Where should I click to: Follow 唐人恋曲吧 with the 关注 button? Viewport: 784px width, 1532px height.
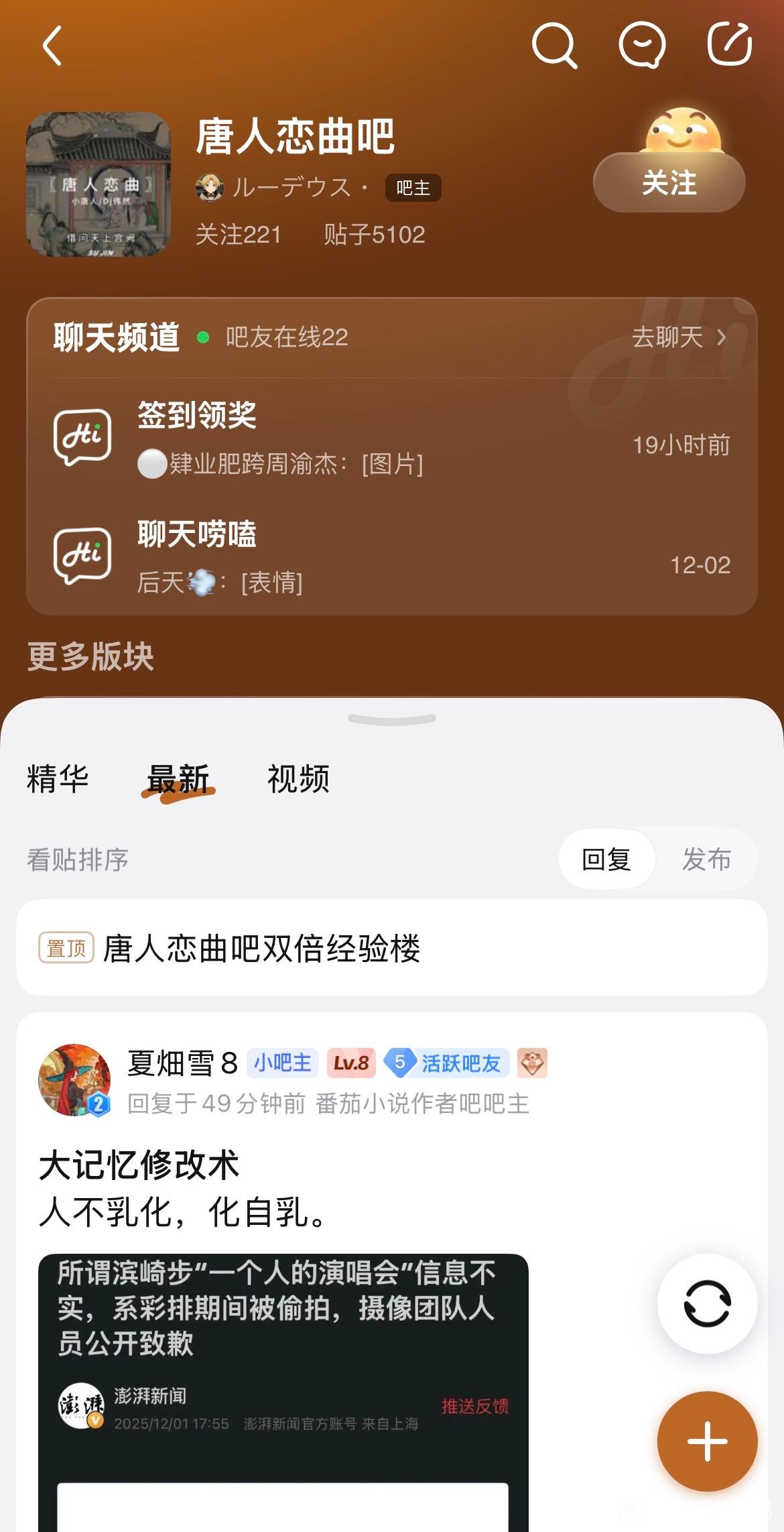point(669,182)
